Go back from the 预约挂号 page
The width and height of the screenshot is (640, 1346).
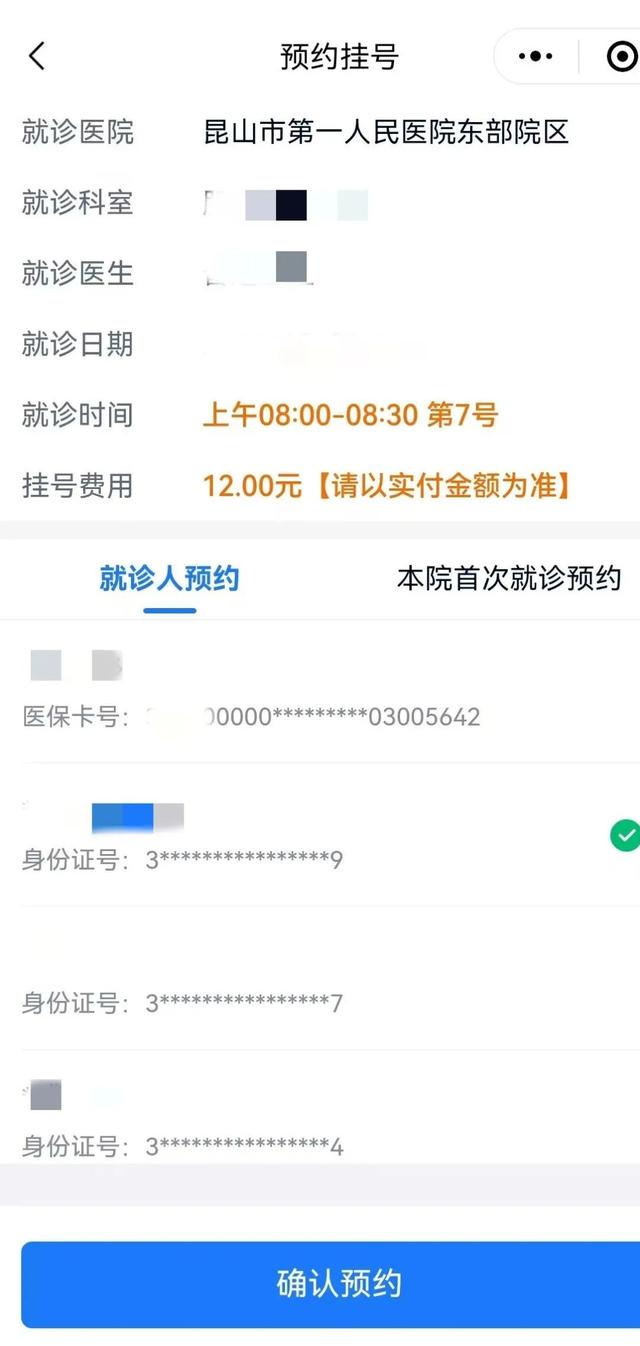37,56
